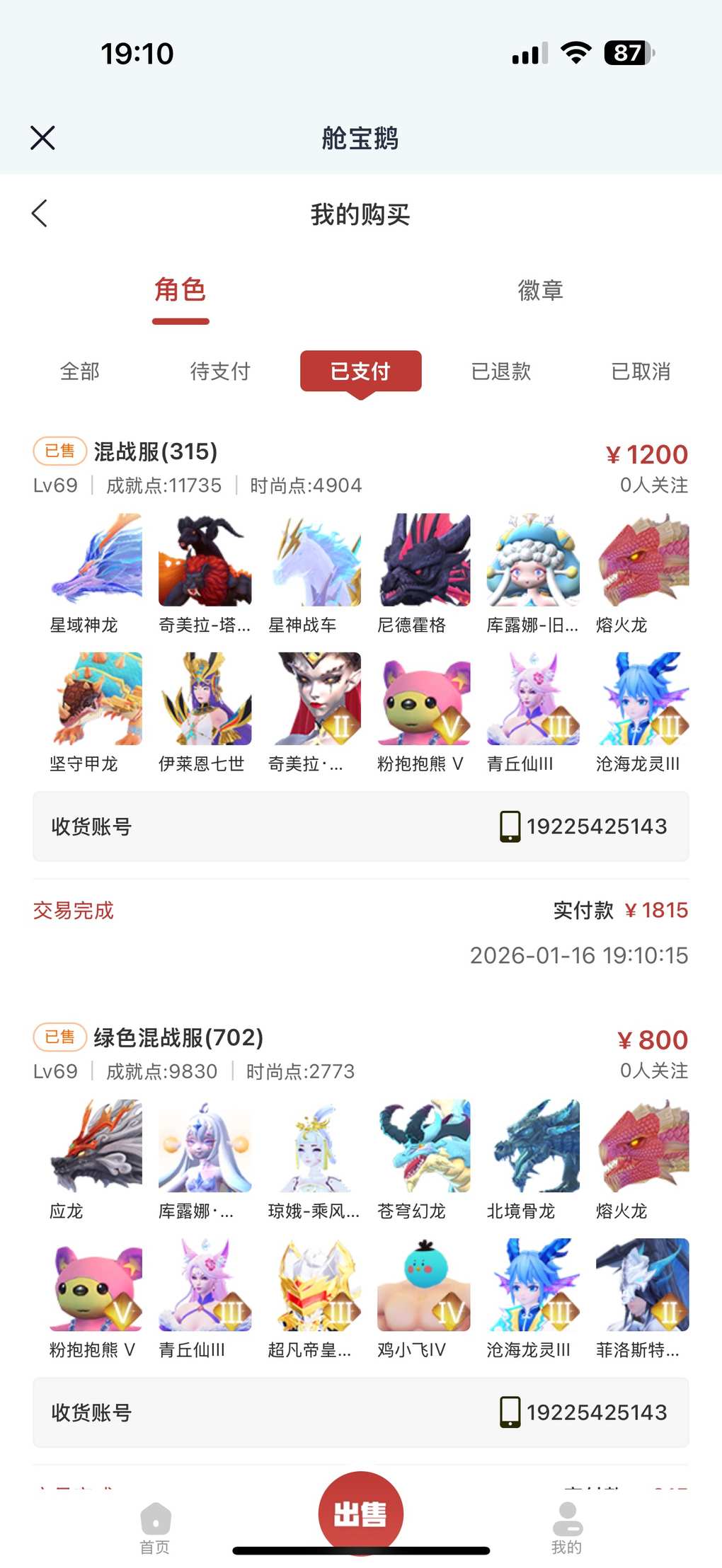This screenshot has height=1568, width=722.
Task: Open the 混战服(315) order
Action: point(156,451)
